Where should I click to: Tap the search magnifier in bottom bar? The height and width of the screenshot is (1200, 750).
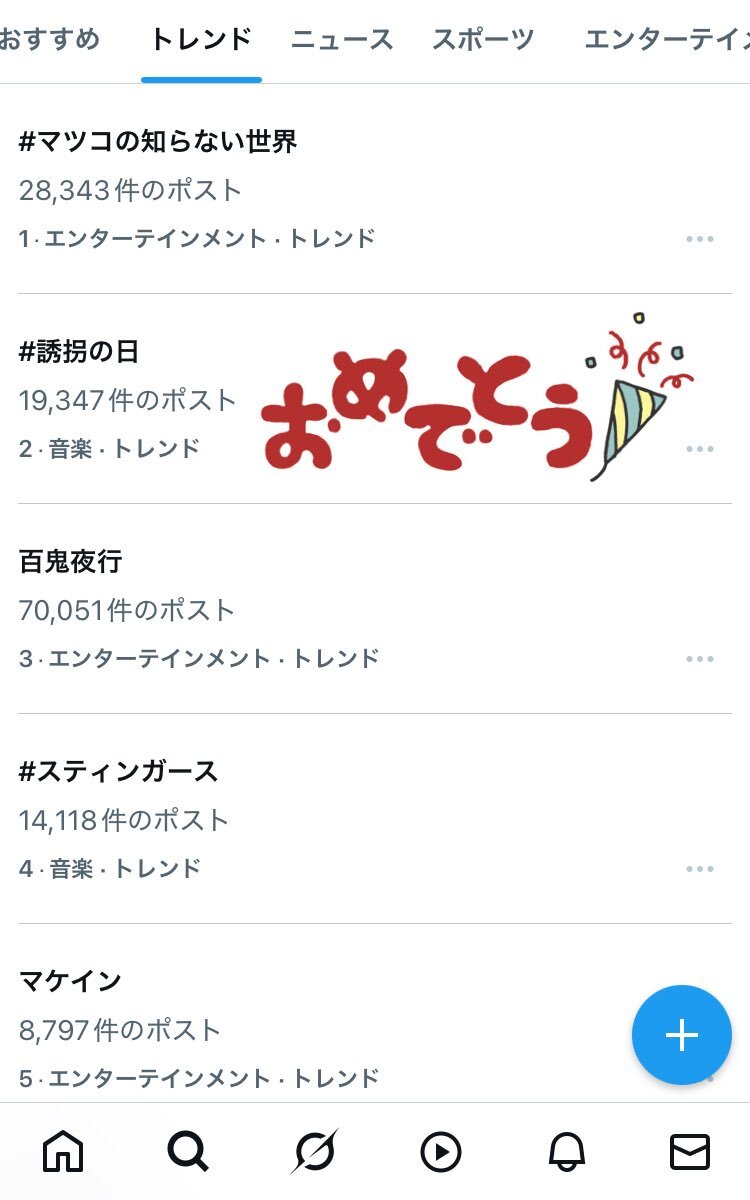[188, 1152]
